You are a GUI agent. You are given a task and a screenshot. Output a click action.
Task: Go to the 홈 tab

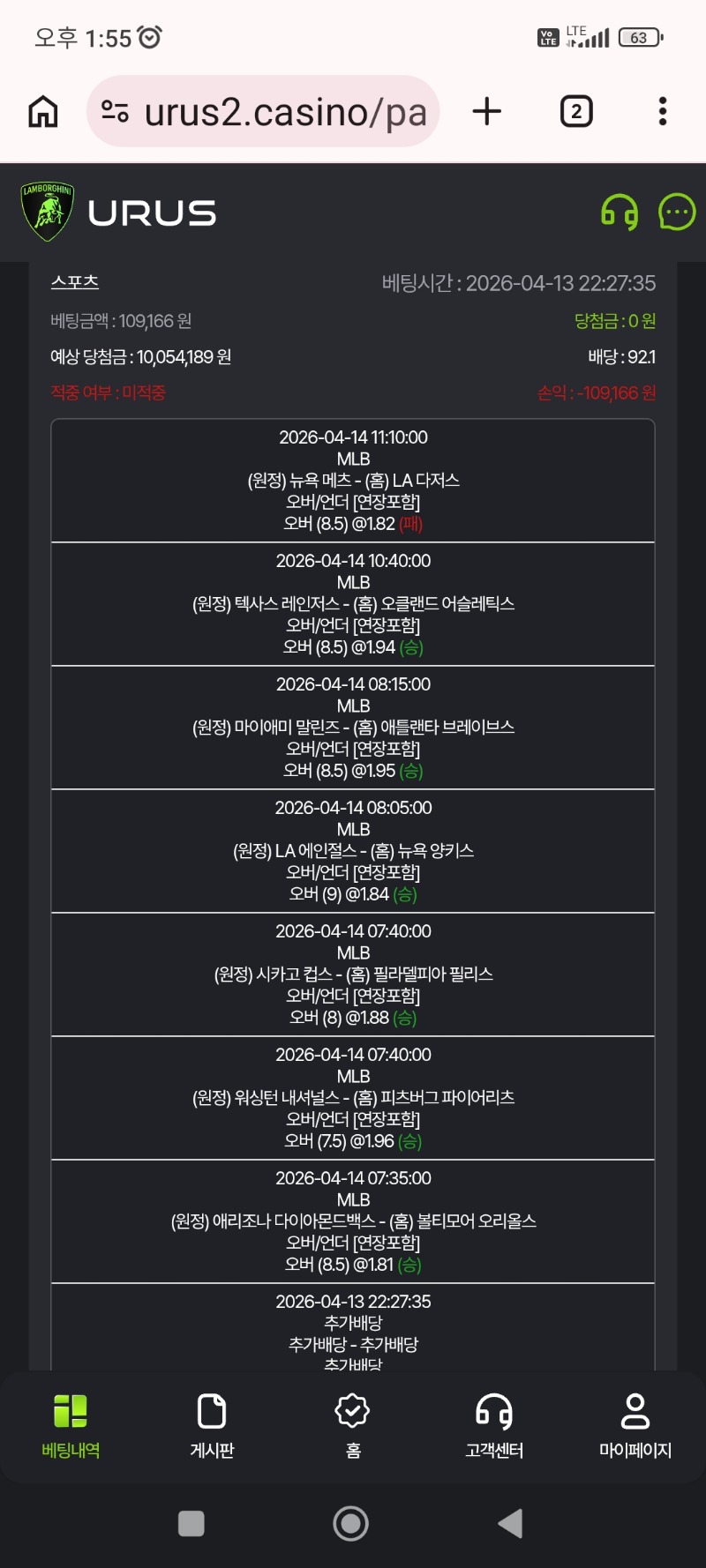coord(353,1426)
